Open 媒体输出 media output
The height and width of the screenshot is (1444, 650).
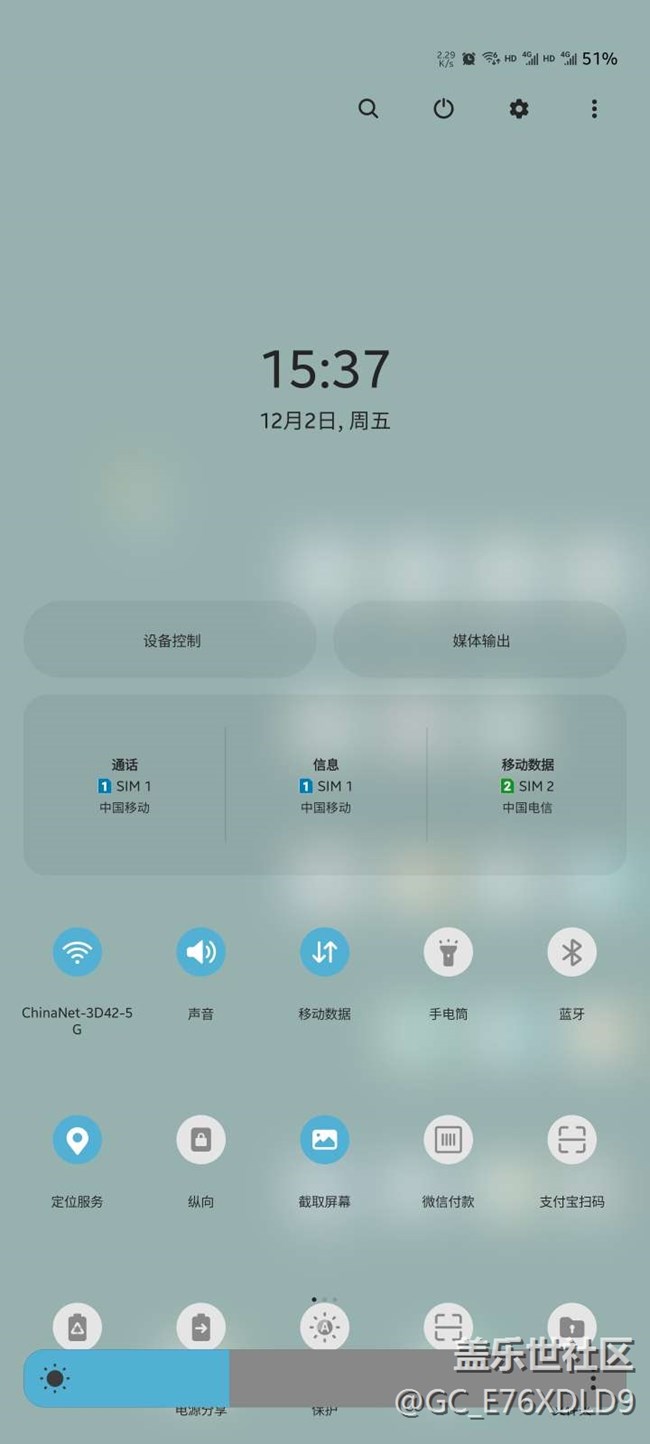tap(481, 640)
